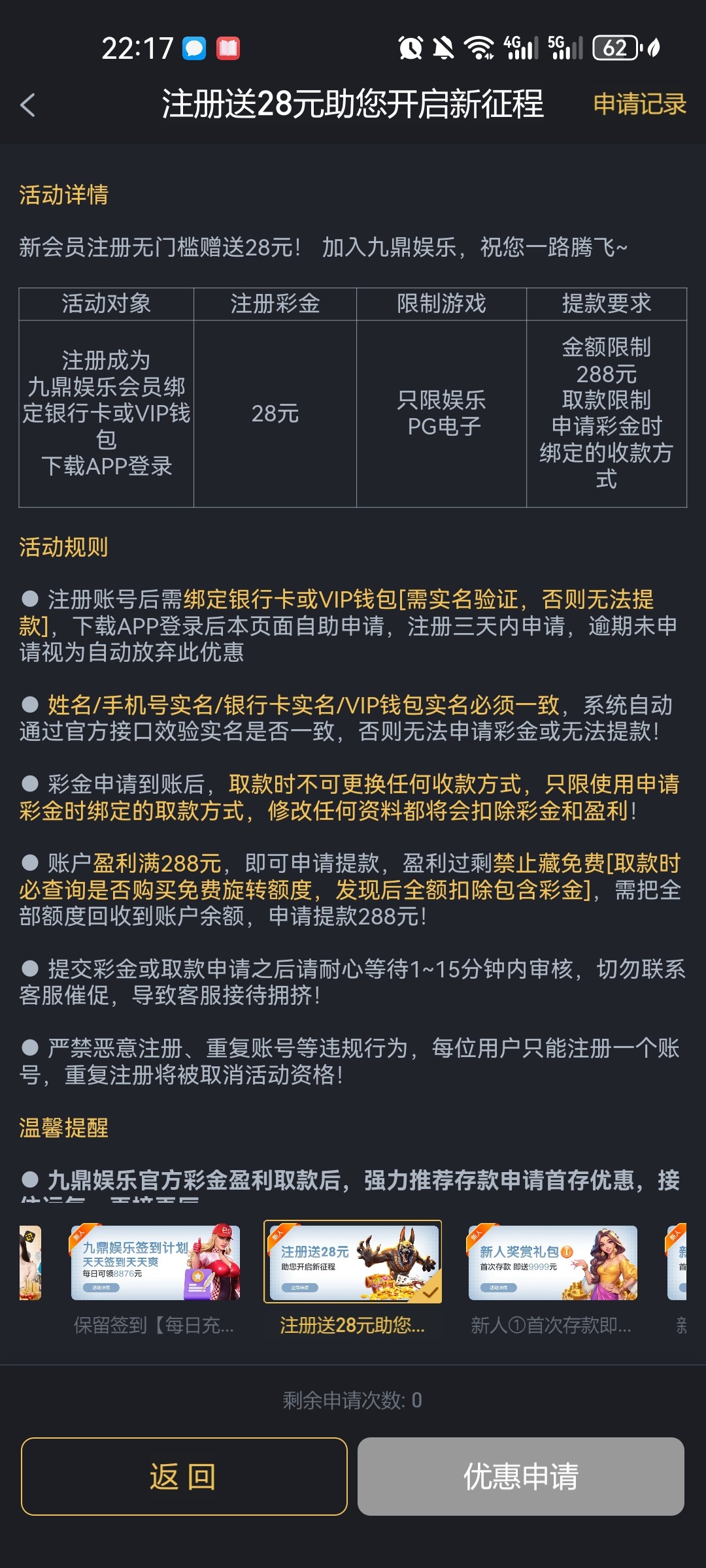Go back using the top-left arrow
This screenshot has height=1568, width=706.
pyautogui.click(x=27, y=105)
